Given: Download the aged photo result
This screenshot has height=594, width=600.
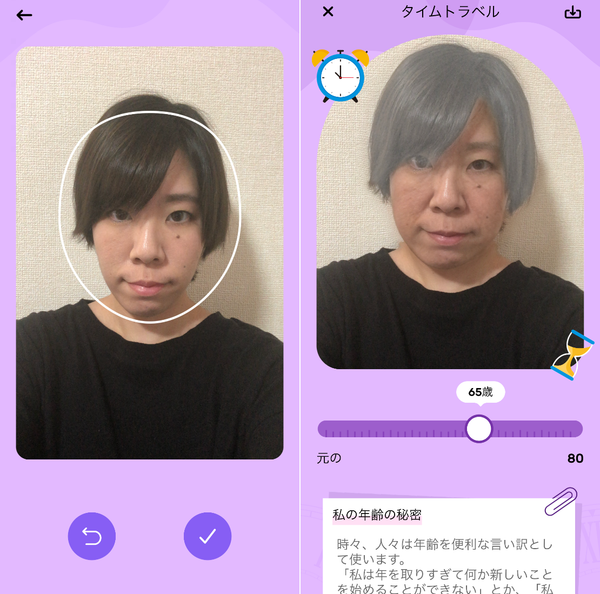Looking at the screenshot, I should point(573,12).
